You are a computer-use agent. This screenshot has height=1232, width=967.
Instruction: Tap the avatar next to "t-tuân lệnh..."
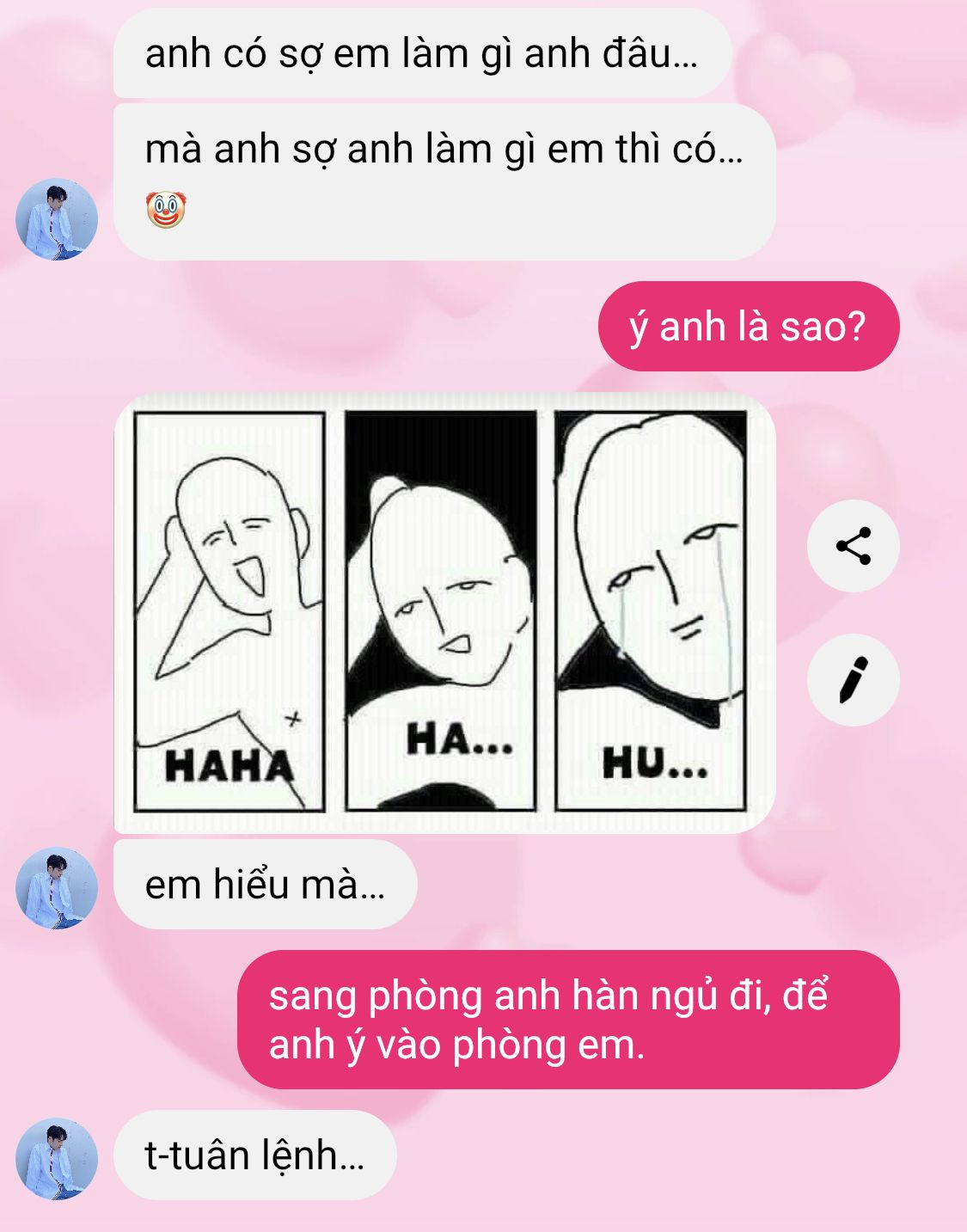pyautogui.click(x=57, y=1158)
